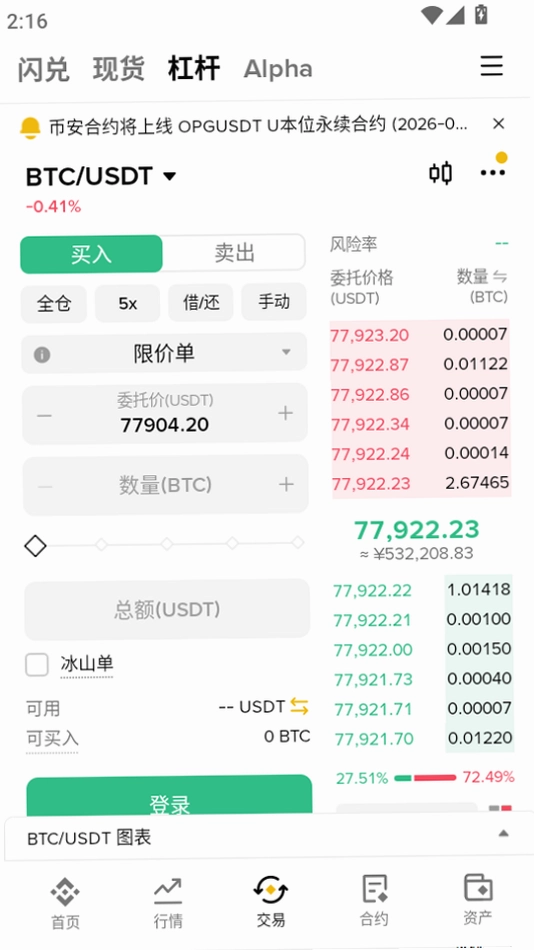Open the 限价单 order type dropdown
Viewport: 534px width, 950px height.
point(164,353)
